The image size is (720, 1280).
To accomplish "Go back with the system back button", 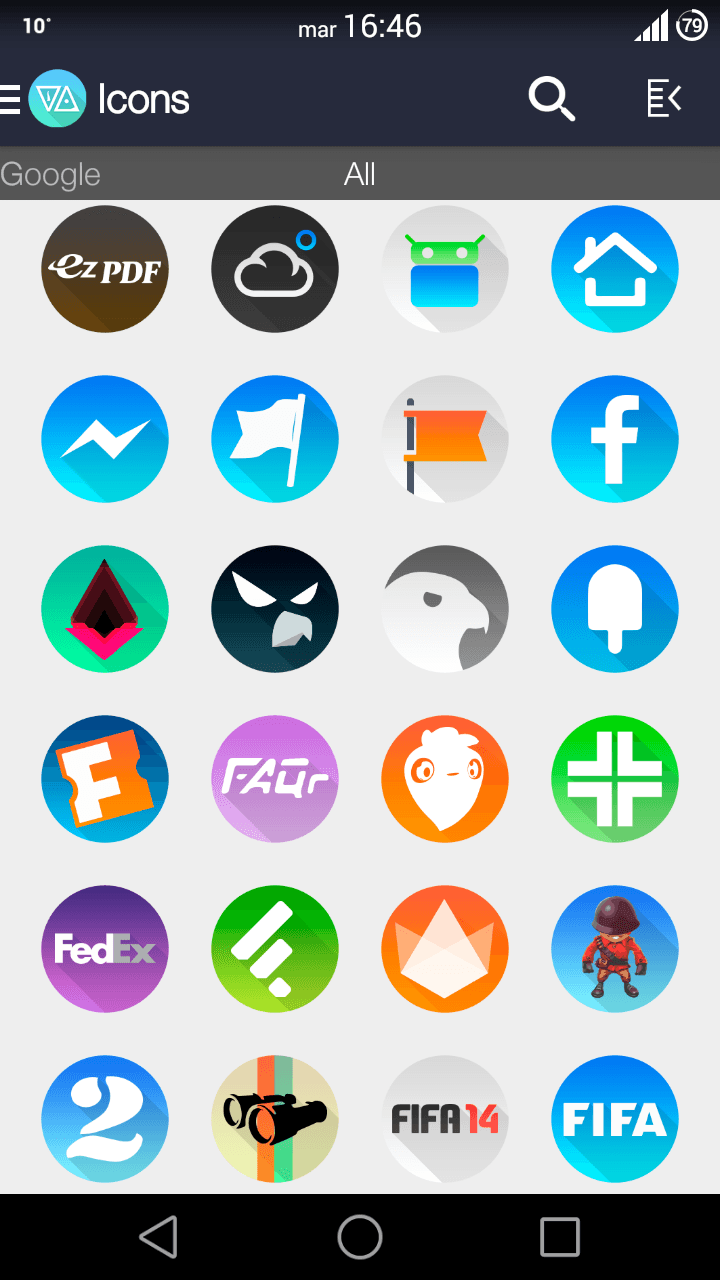I will [x=159, y=1237].
